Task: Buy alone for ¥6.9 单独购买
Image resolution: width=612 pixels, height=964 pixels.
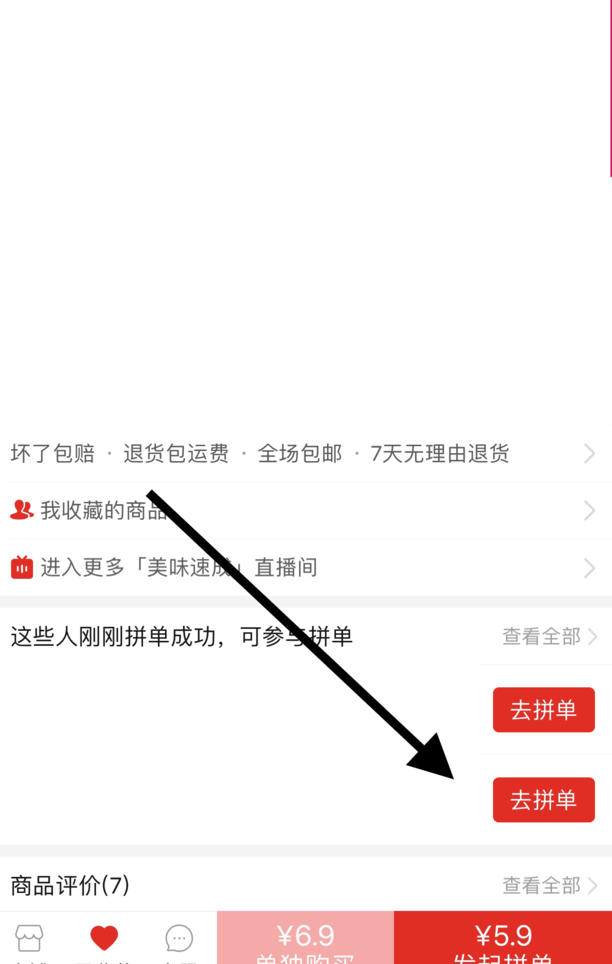Action: (305, 940)
